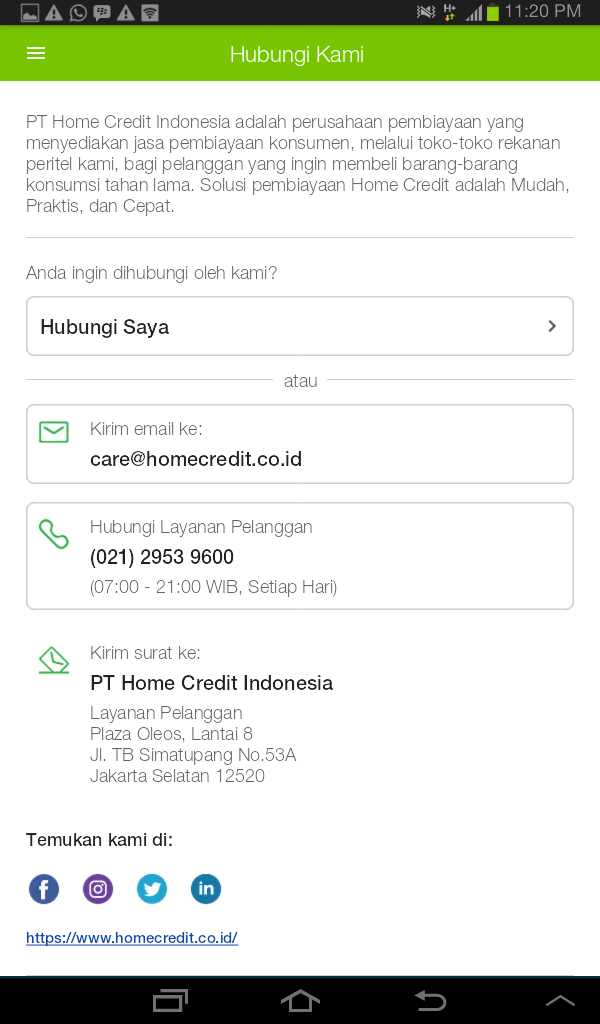
Task: Open the Facebook page icon
Action: 44,888
